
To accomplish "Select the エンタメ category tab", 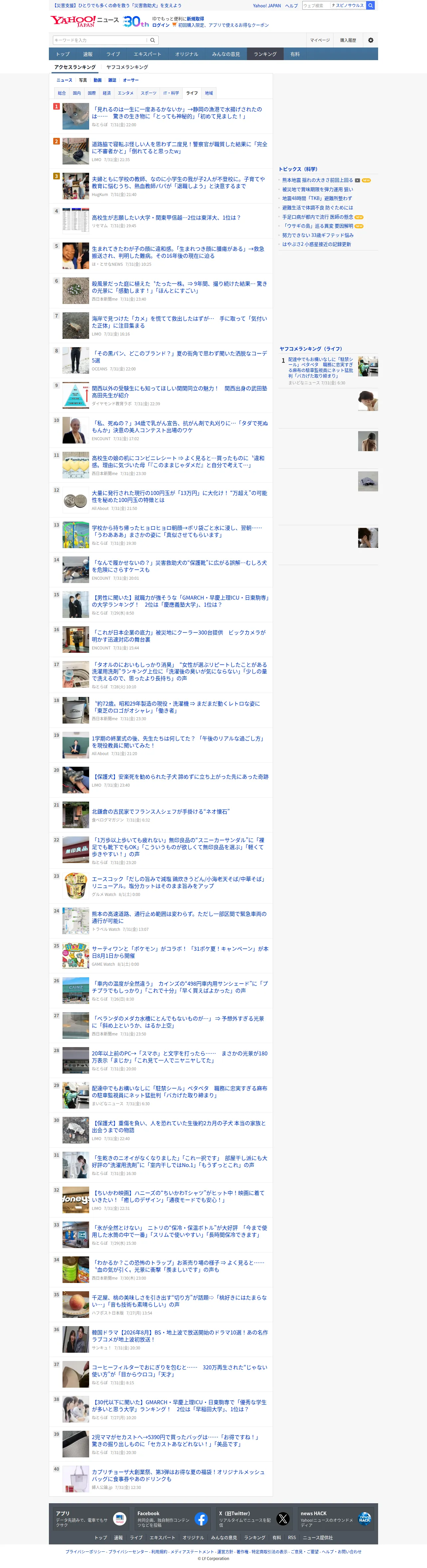I will pyautogui.click(x=125, y=93).
